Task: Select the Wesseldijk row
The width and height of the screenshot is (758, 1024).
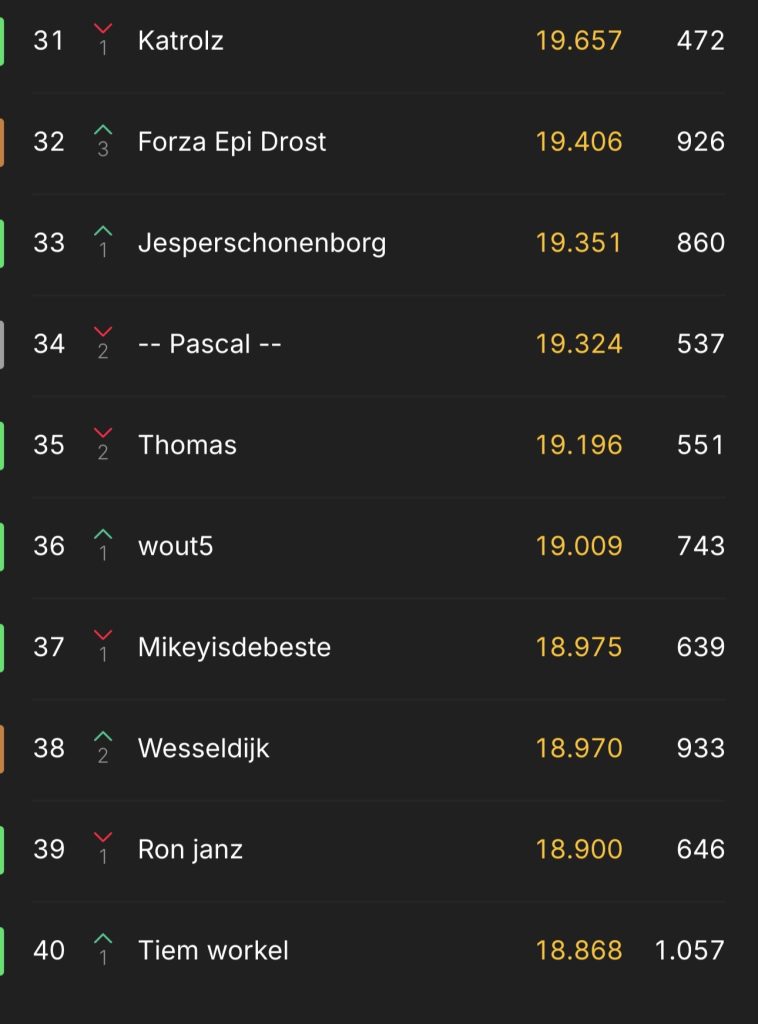Action: coord(204,748)
